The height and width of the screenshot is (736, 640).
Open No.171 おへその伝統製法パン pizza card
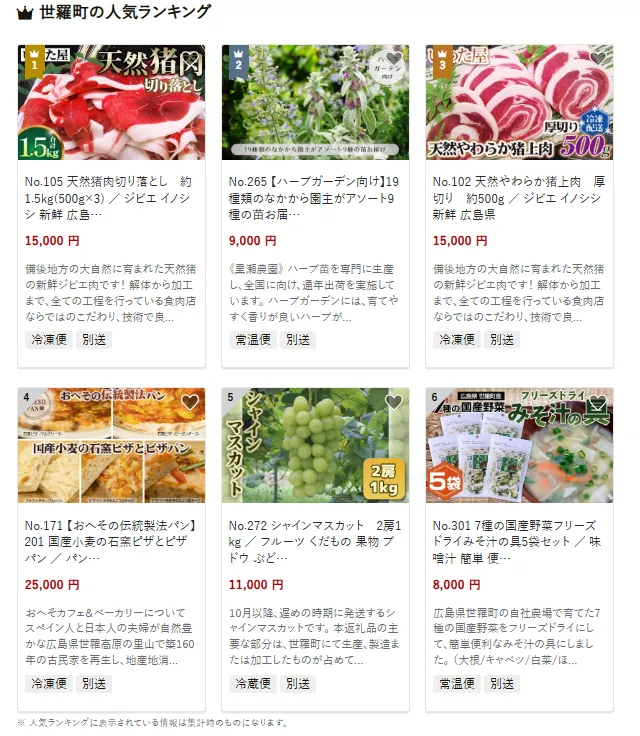coord(111,541)
